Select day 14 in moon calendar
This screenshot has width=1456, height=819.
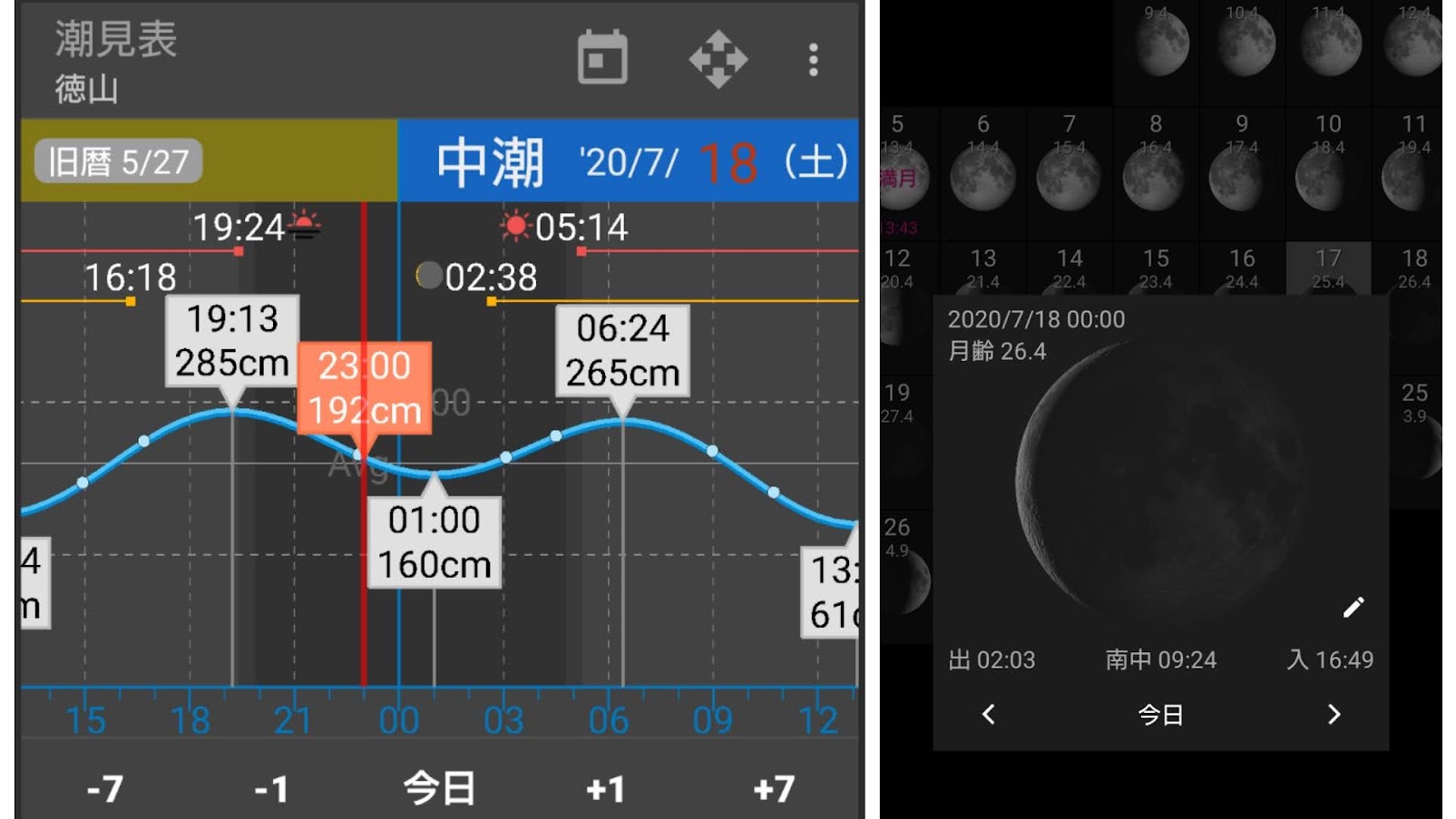(1069, 268)
